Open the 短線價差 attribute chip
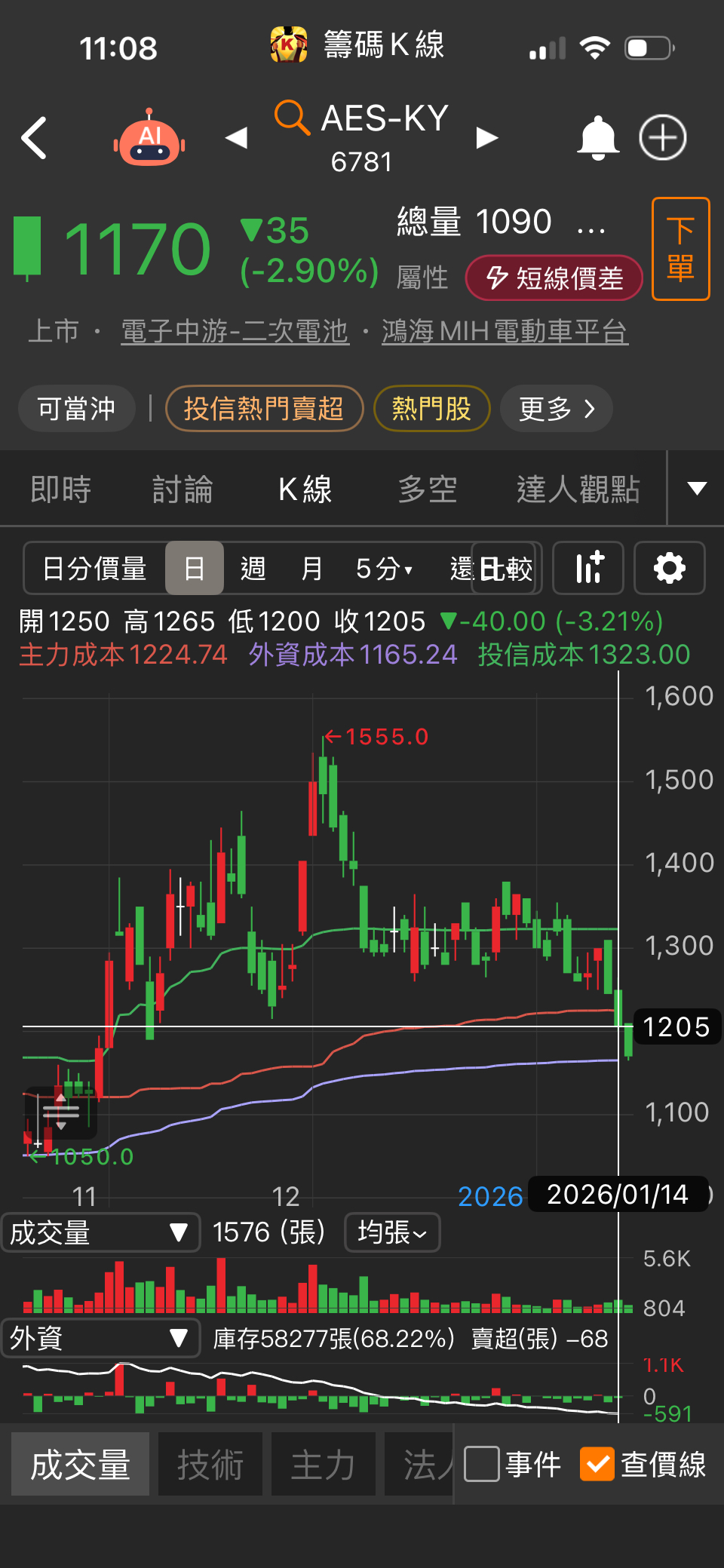 point(554,278)
